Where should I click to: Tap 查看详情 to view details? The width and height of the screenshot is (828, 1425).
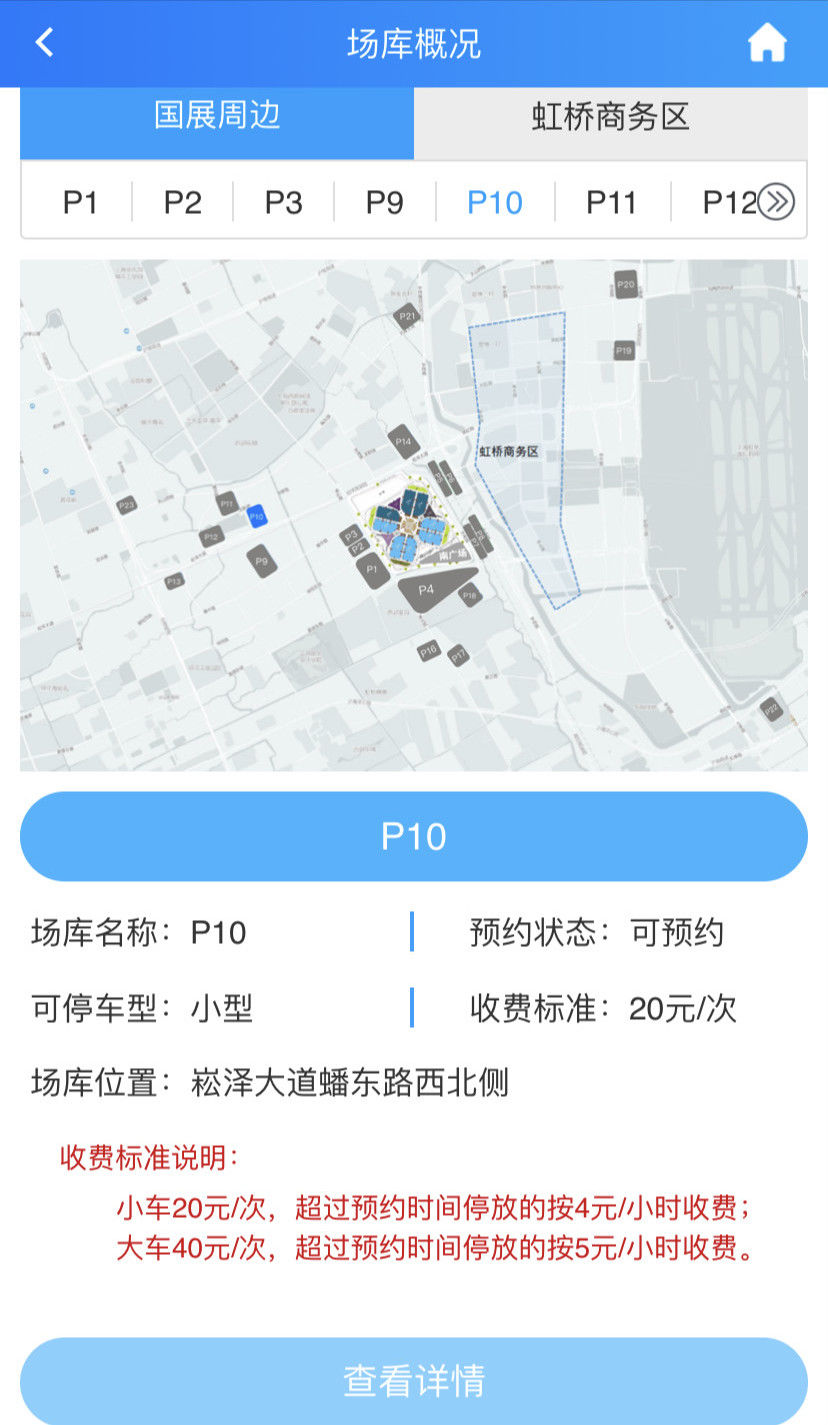pyautogui.click(x=414, y=1381)
